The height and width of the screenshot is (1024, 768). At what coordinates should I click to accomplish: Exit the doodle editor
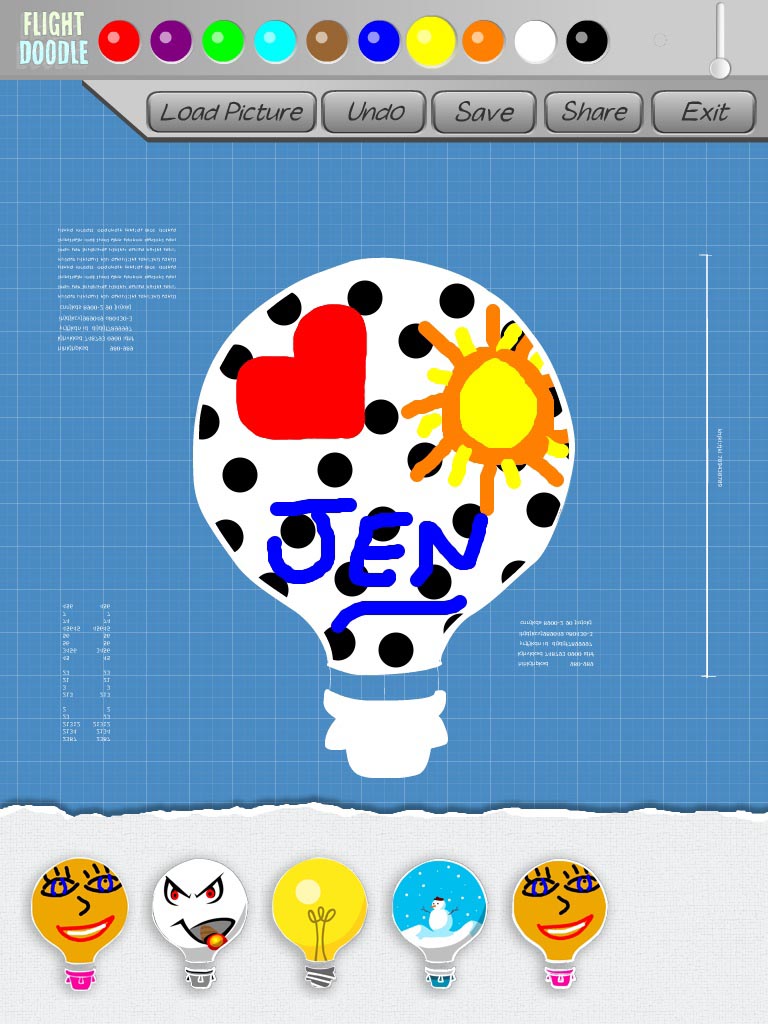coord(704,112)
